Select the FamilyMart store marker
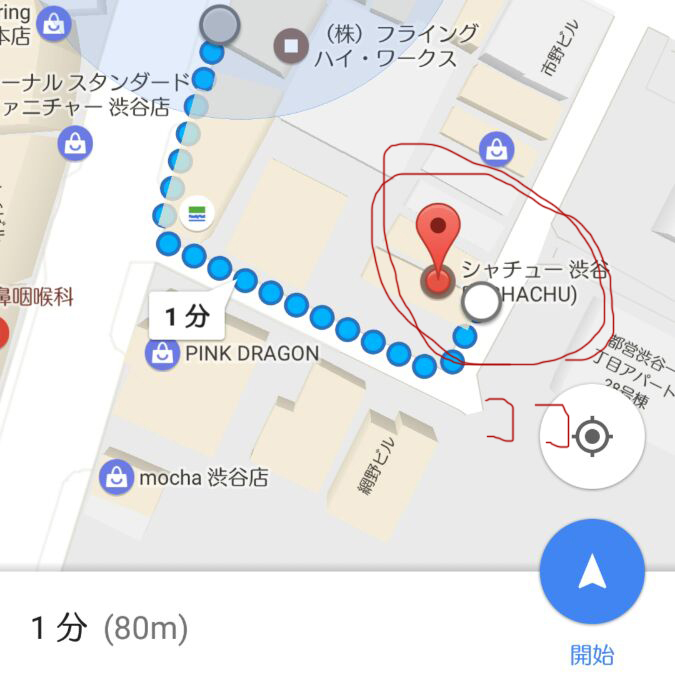 [199, 212]
